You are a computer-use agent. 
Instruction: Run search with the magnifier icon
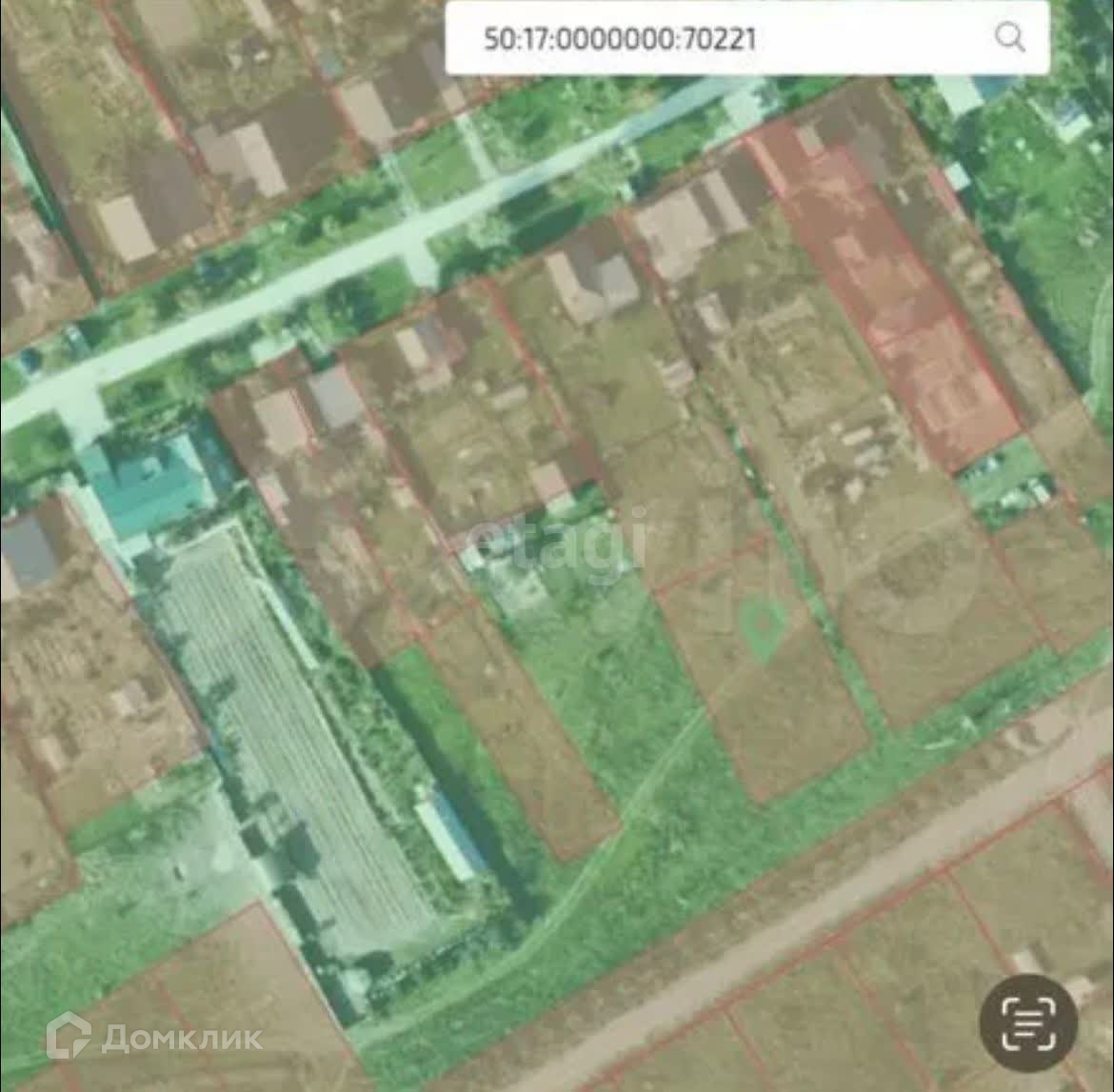[1009, 38]
